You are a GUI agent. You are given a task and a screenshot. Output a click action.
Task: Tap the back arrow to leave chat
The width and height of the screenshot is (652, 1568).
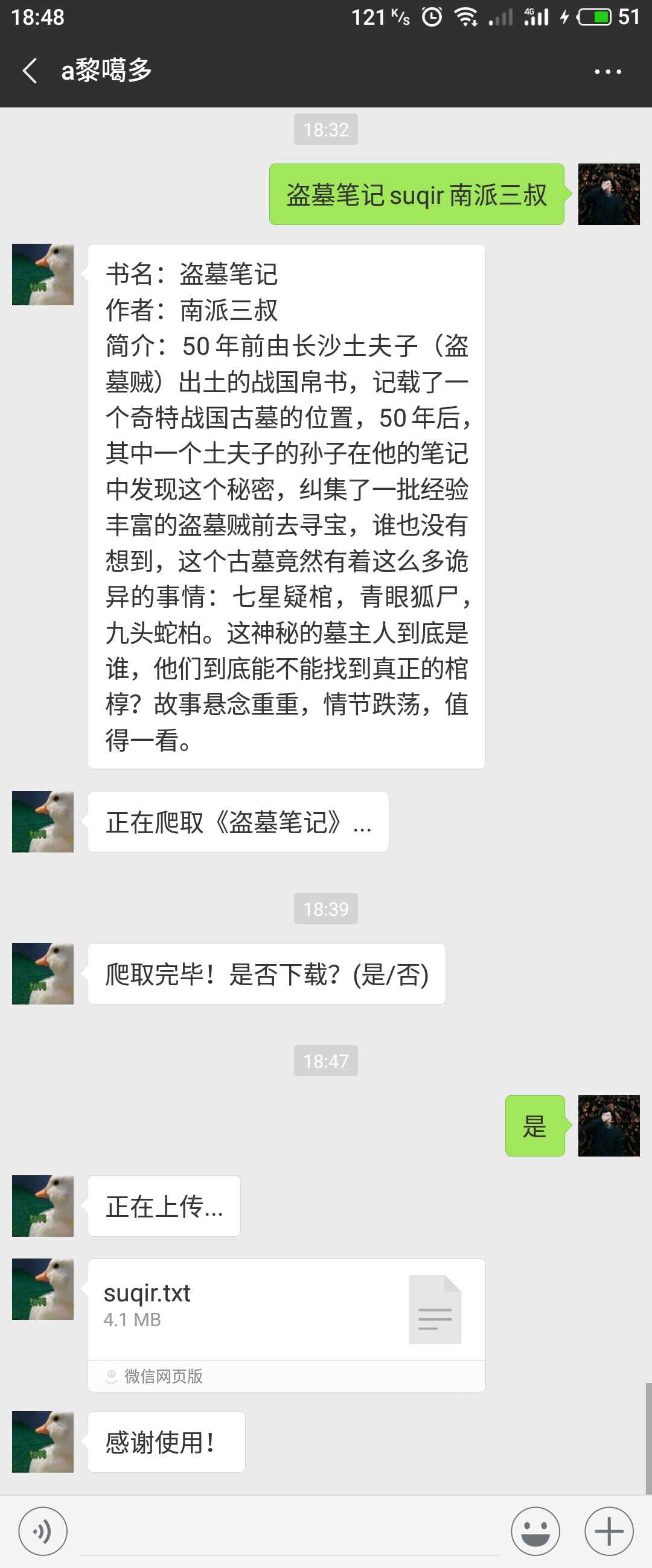coord(29,71)
